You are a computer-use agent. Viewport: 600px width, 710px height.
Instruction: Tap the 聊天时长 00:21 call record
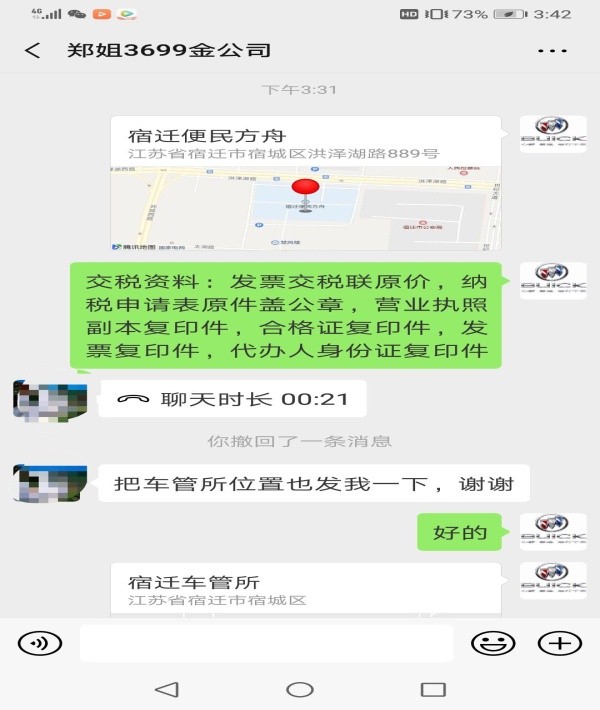[x=233, y=399]
